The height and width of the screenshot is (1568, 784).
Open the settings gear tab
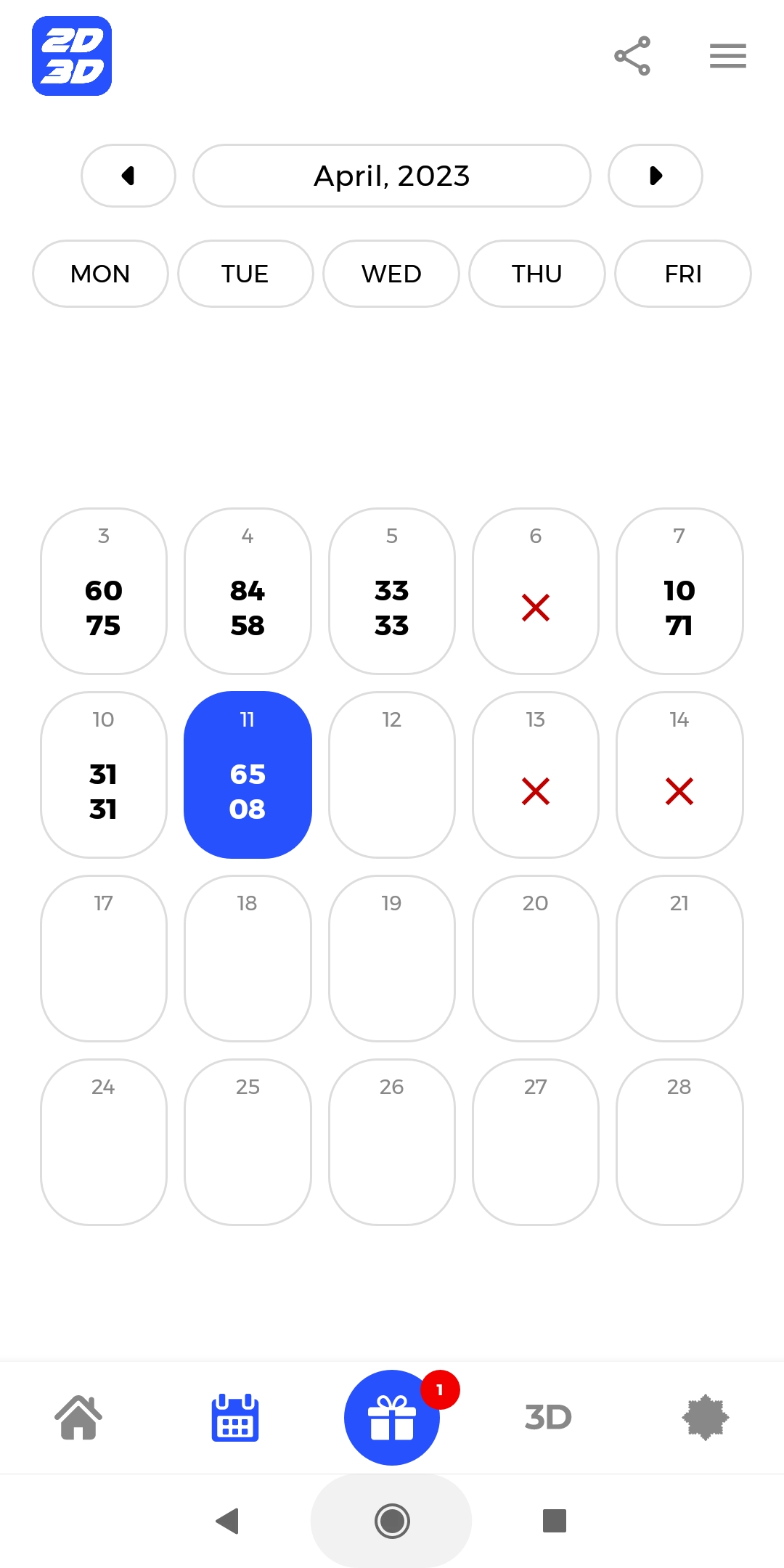coord(705,1417)
